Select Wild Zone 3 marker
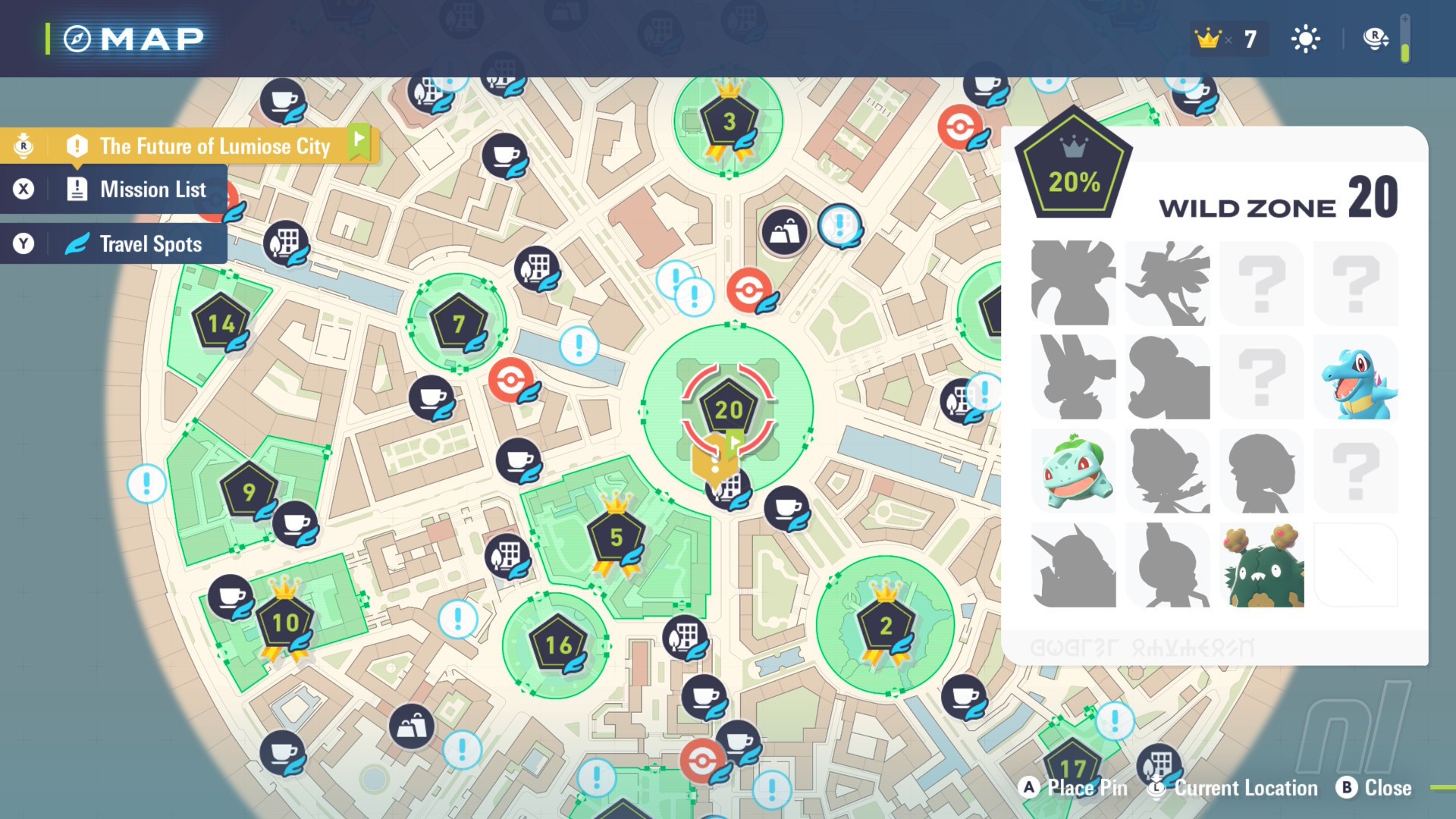The height and width of the screenshot is (819, 1456). tap(729, 121)
